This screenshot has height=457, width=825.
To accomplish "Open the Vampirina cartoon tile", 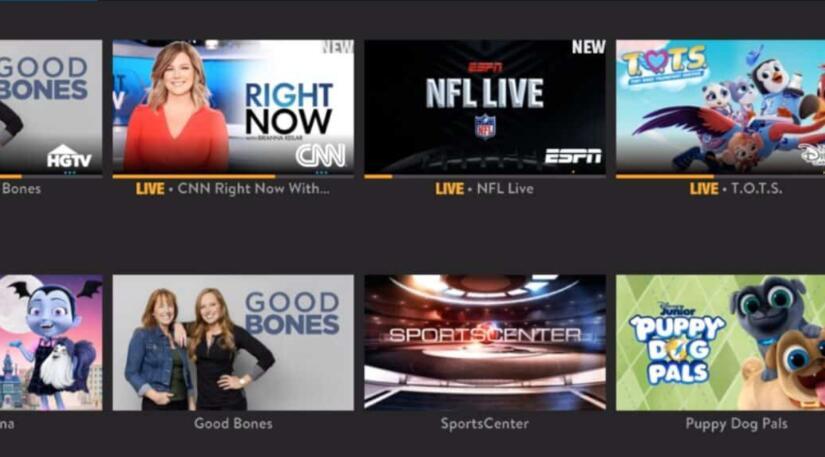I will tap(50, 342).
